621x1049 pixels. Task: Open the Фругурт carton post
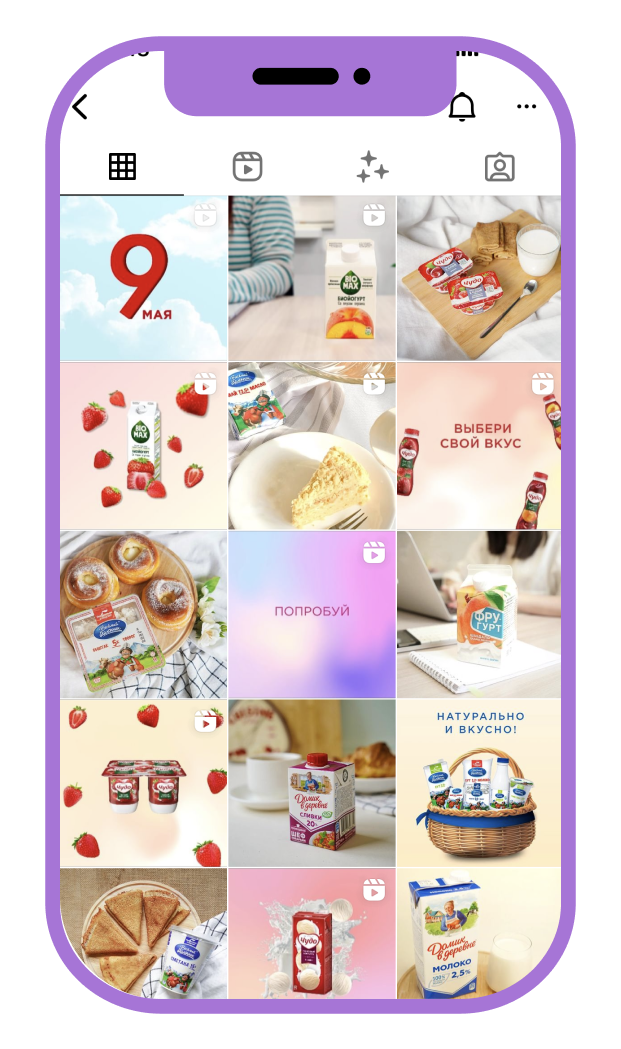pyautogui.click(x=479, y=614)
